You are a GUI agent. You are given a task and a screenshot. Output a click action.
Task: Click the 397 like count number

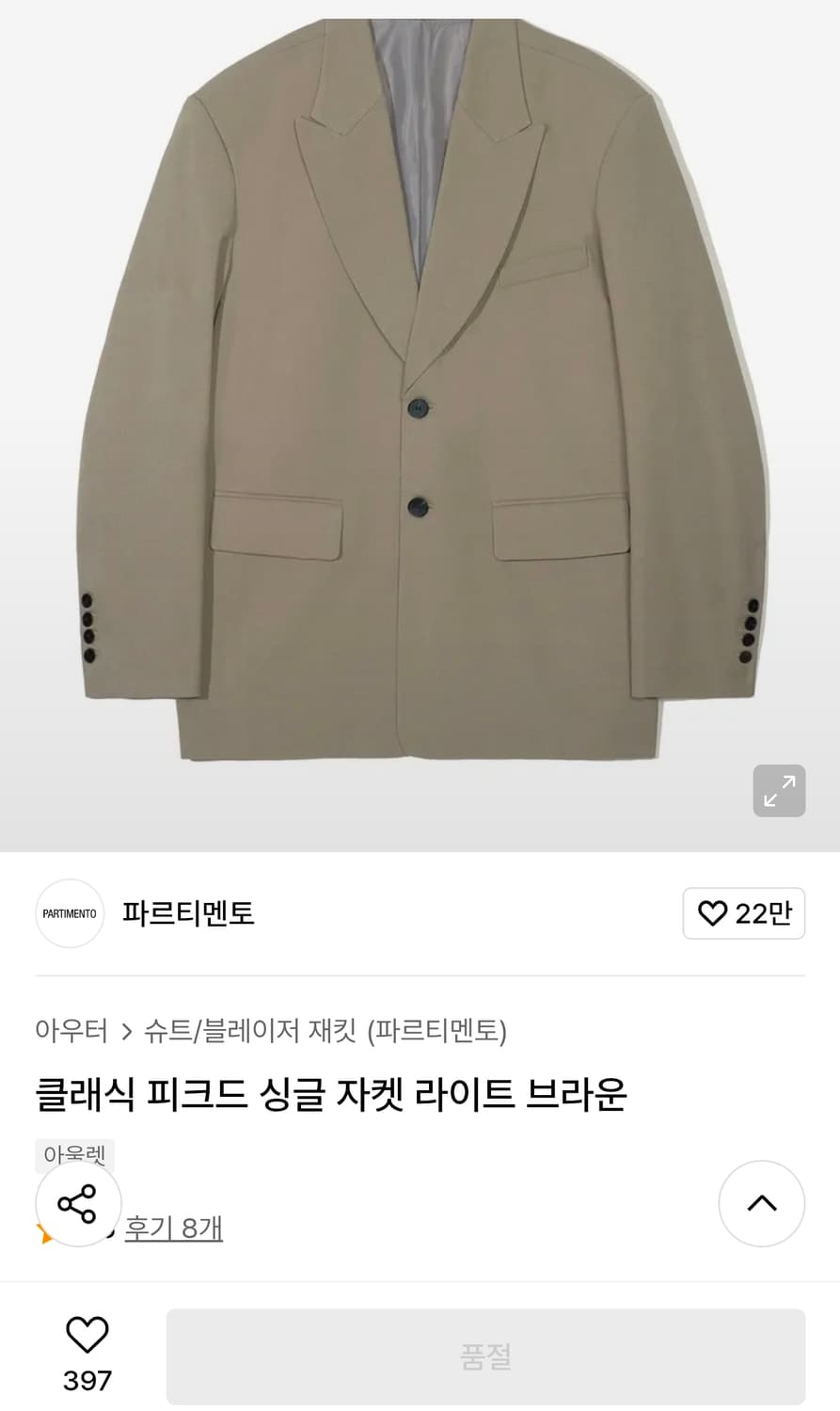pyautogui.click(x=87, y=1379)
